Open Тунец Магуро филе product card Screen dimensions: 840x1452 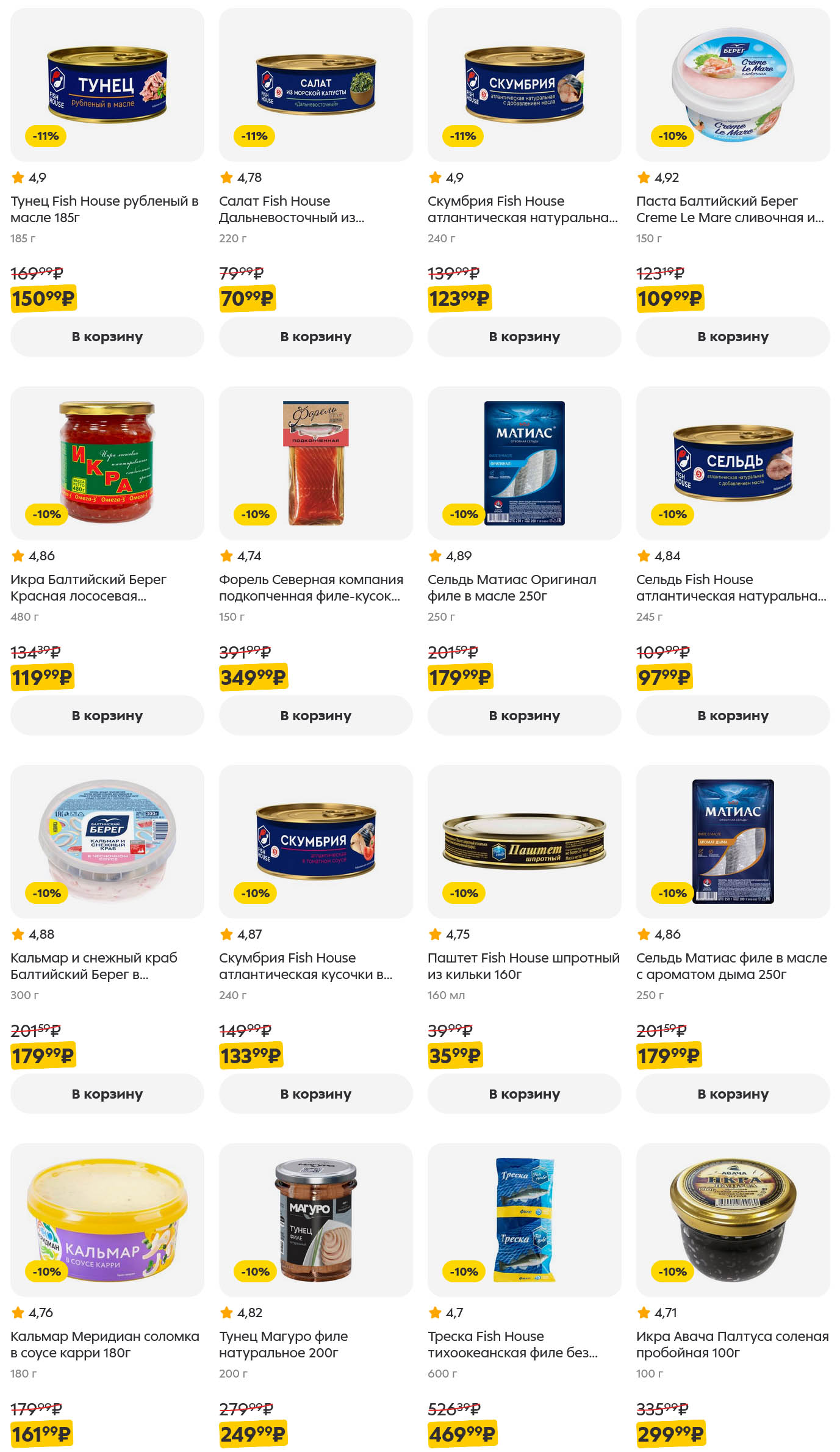[283, 1344]
